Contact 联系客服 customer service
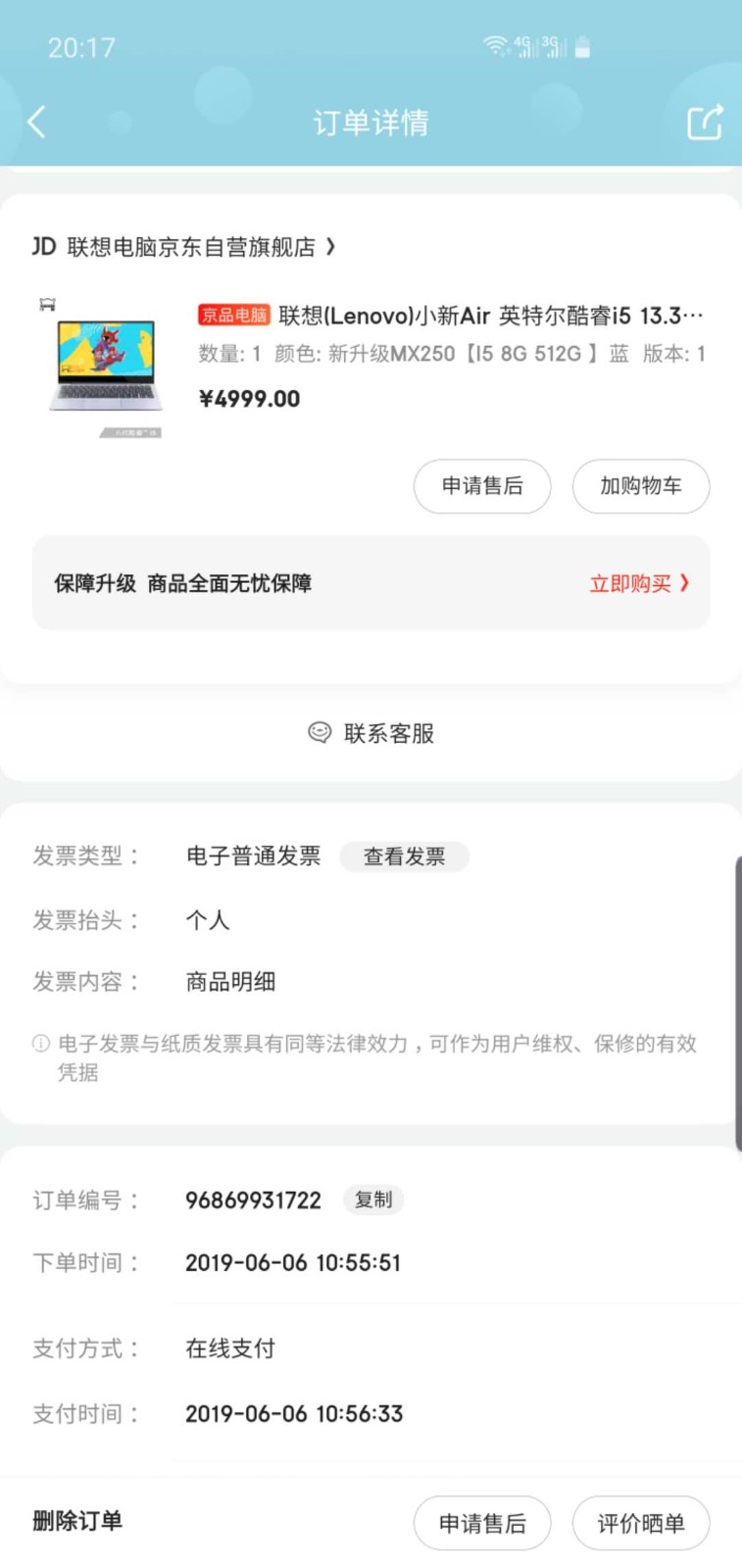This screenshot has height=1568, width=742. [x=371, y=733]
